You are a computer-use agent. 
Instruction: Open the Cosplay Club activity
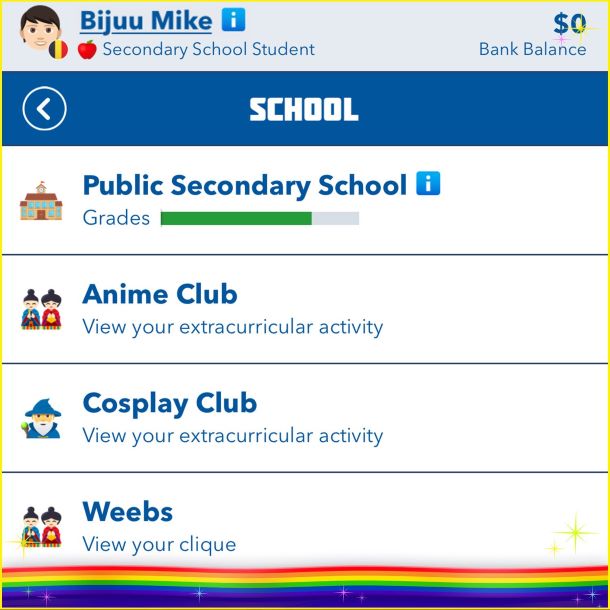(232, 418)
